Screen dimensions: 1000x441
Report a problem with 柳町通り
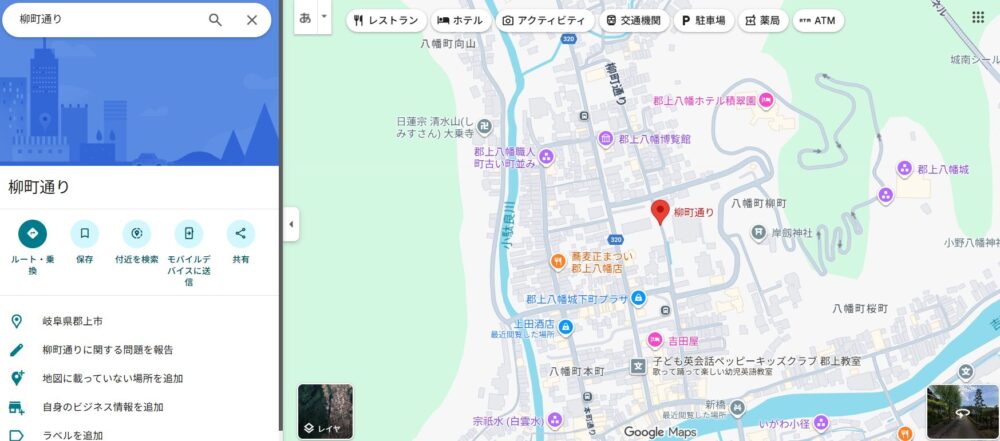point(107,350)
